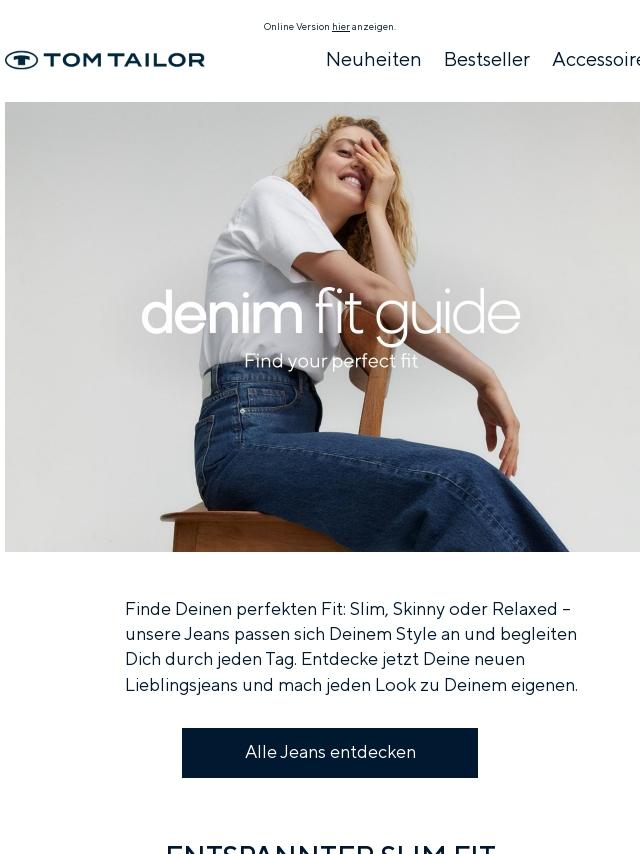Open the denim fit guide banner

[322, 327]
